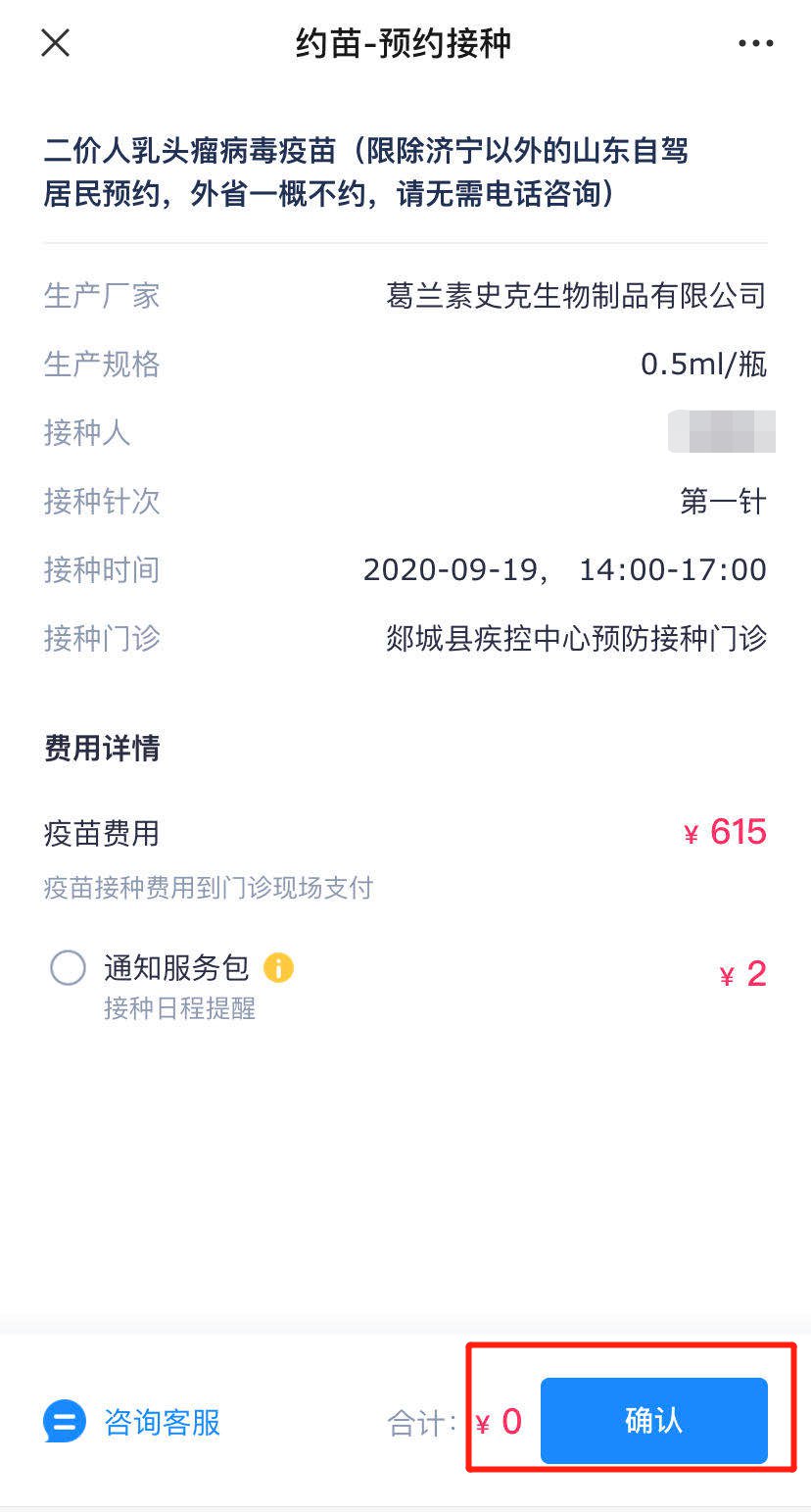This screenshot has height=1512, width=811.
Task: Show info about 通知服务包
Action: pyautogui.click(x=278, y=968)
